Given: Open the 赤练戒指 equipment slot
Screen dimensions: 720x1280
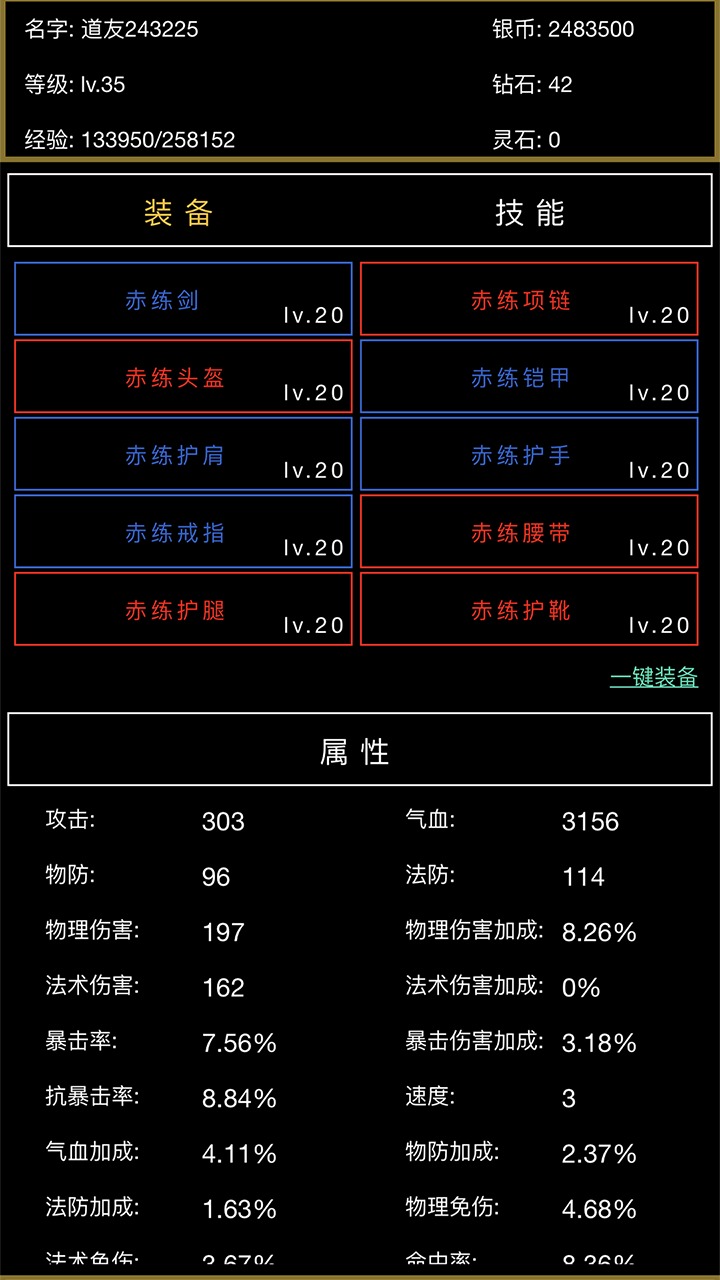Looking at the screenshot, I should coord(183,532).
